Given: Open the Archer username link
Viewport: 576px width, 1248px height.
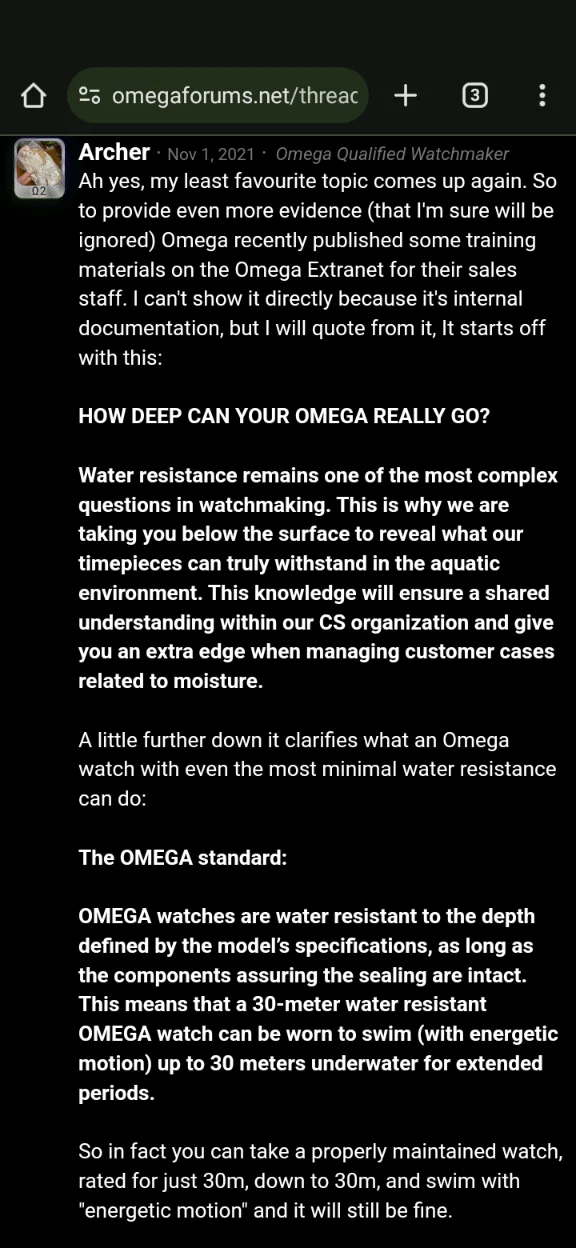Looking at the screenshot, I should pyautogui.click(x=114, y=152).
